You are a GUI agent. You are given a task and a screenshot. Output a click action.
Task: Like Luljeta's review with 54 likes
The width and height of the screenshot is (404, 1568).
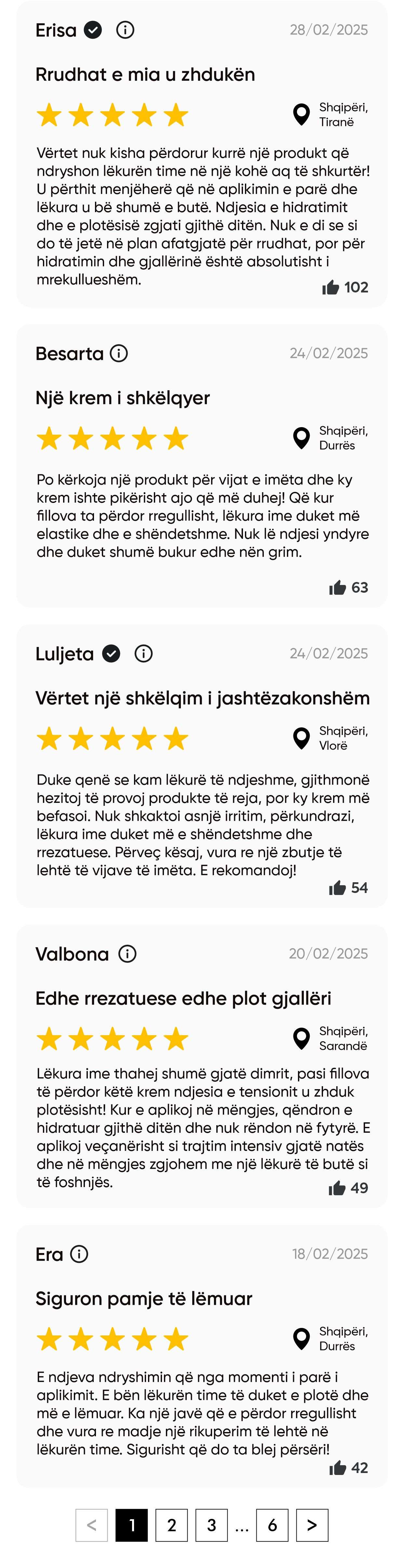[338, 887]
